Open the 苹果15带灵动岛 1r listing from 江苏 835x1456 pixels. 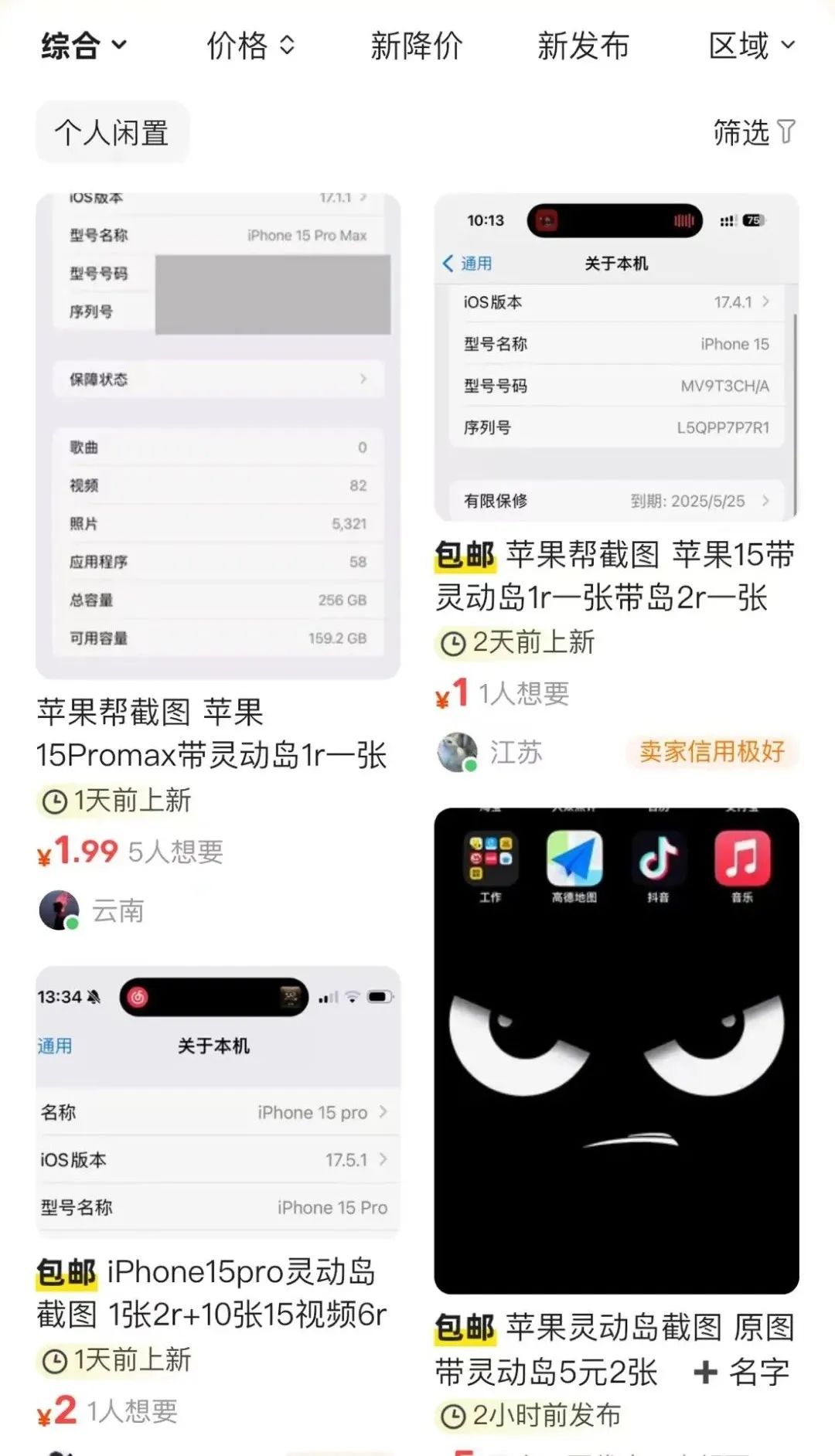click(616, 357)
